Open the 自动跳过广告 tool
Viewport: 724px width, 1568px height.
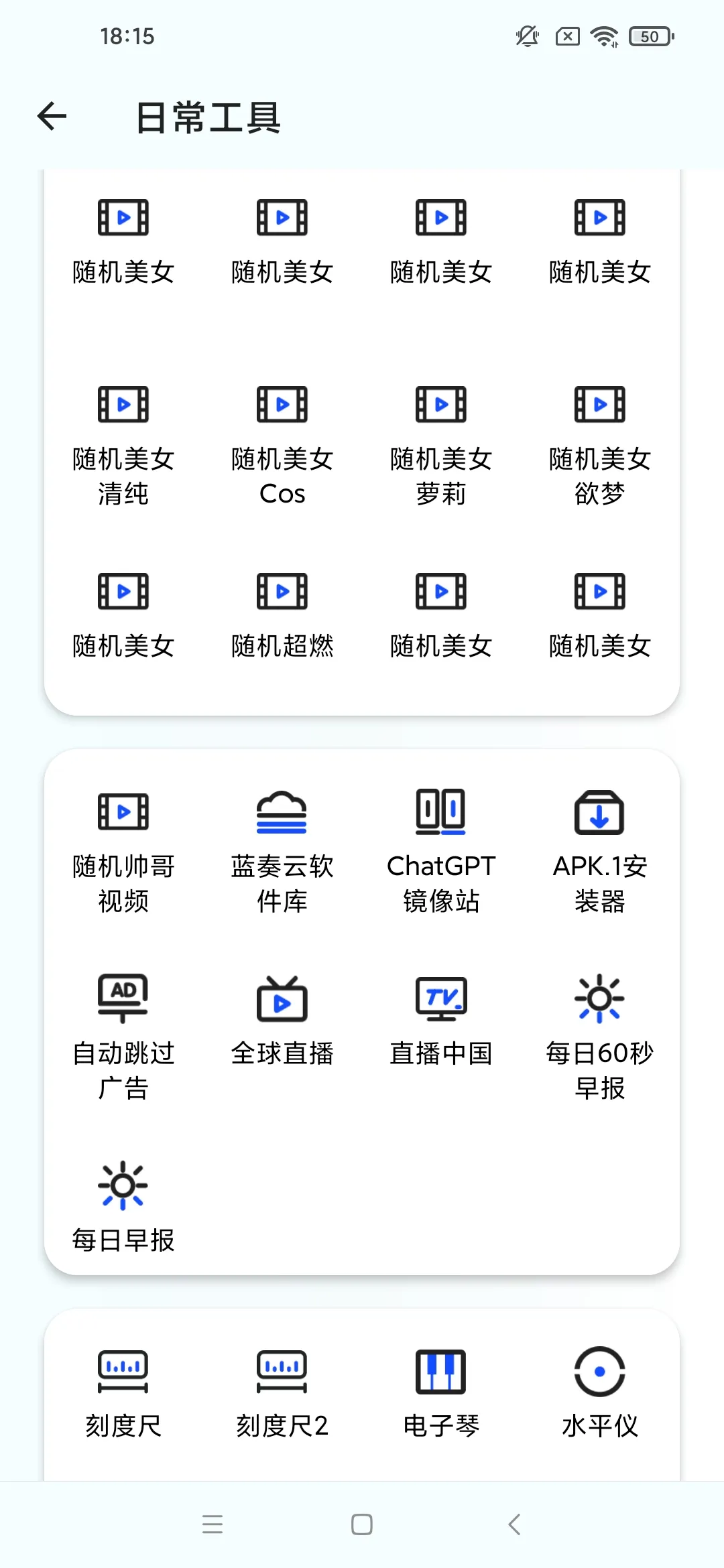tap(123, 1039)
